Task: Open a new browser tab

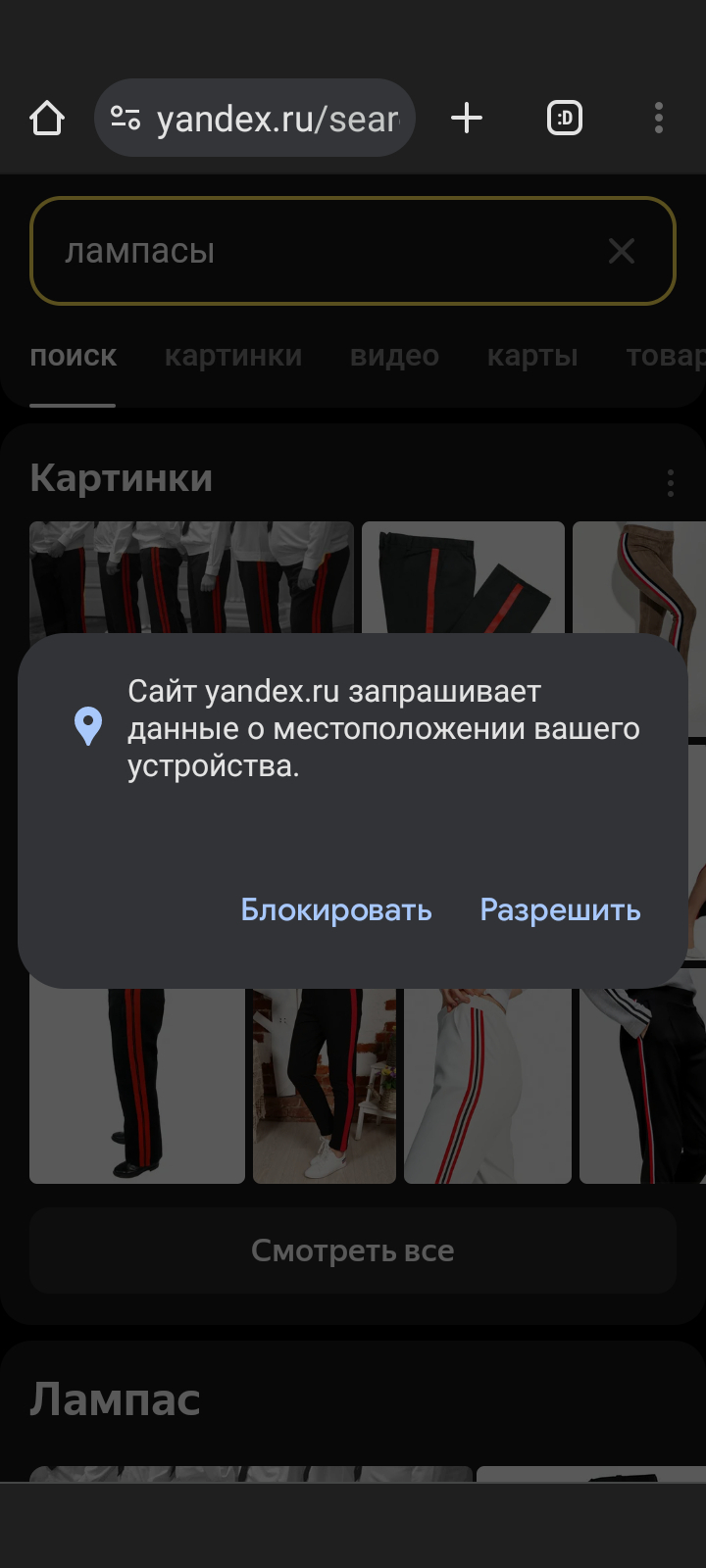Action: pos(467,119)
